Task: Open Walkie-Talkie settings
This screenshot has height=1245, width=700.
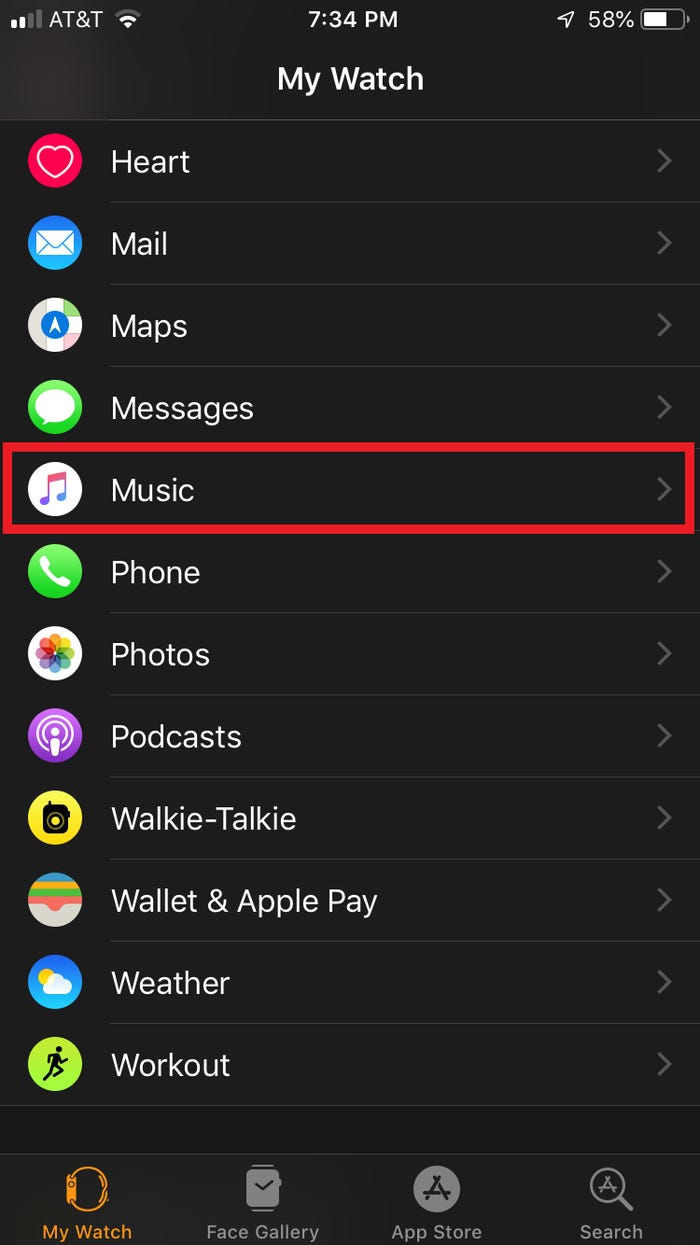Action: point(350,818)
